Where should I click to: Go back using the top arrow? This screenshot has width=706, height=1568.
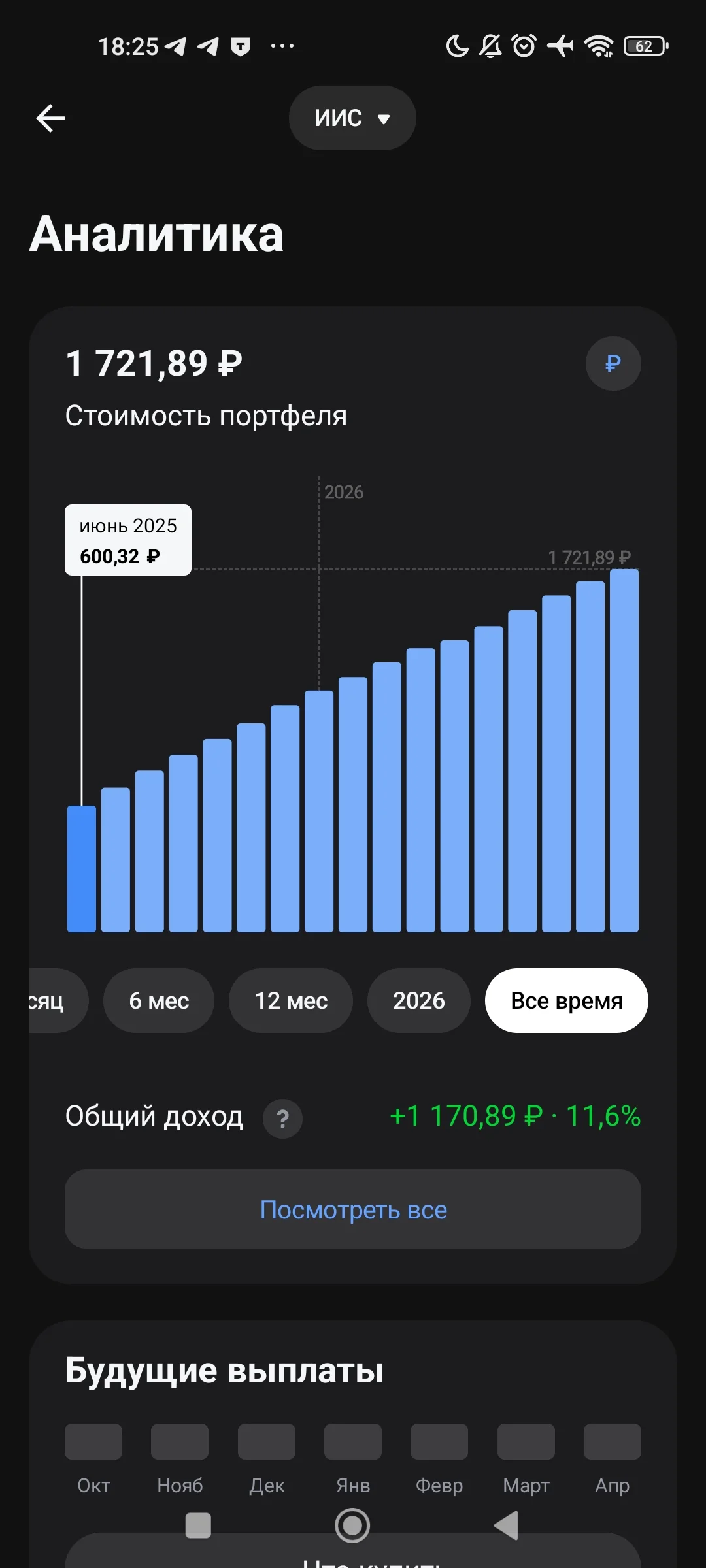(x=50, y=118)
